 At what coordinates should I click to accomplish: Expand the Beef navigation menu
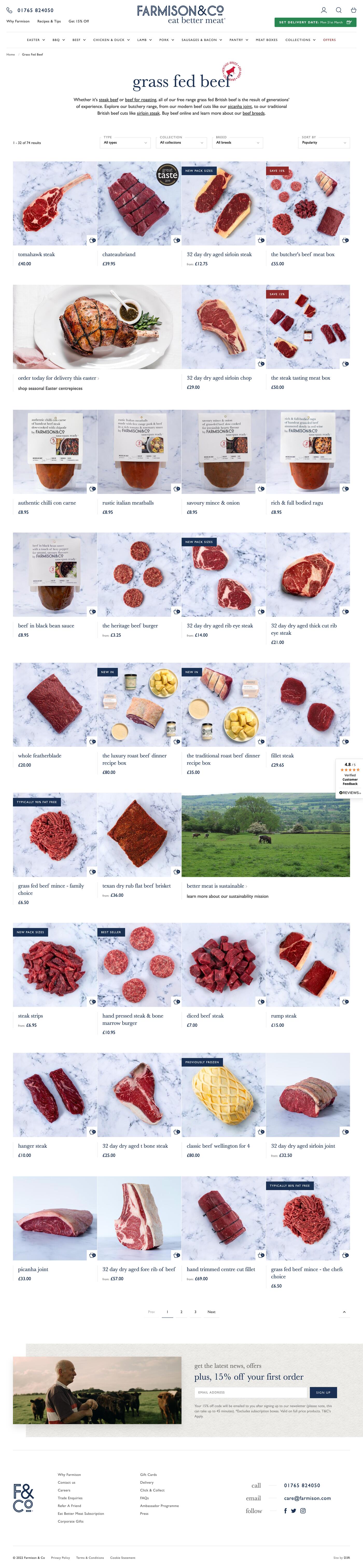pos(79,39)
